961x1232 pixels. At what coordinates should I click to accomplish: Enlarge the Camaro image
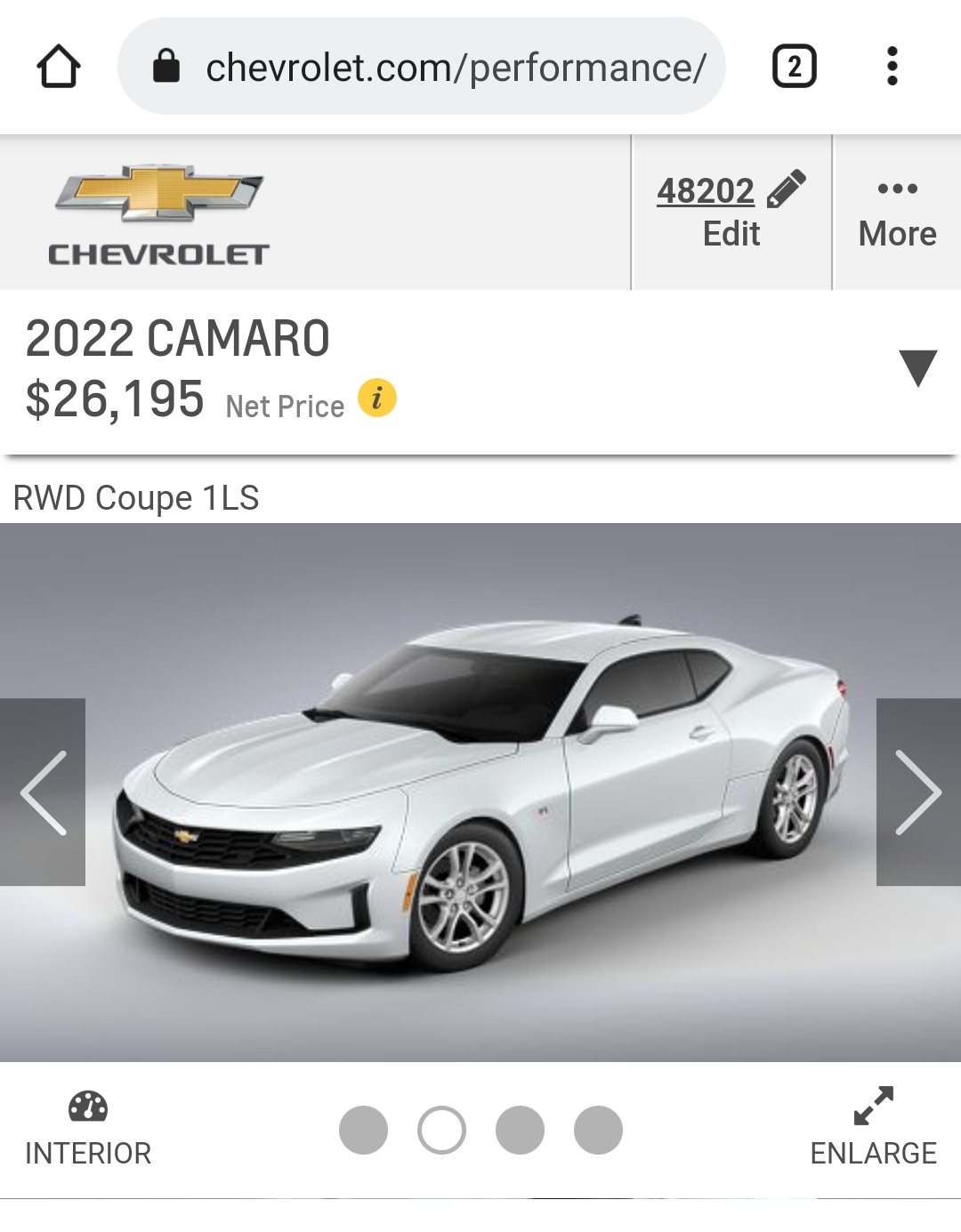point(873,1128)
